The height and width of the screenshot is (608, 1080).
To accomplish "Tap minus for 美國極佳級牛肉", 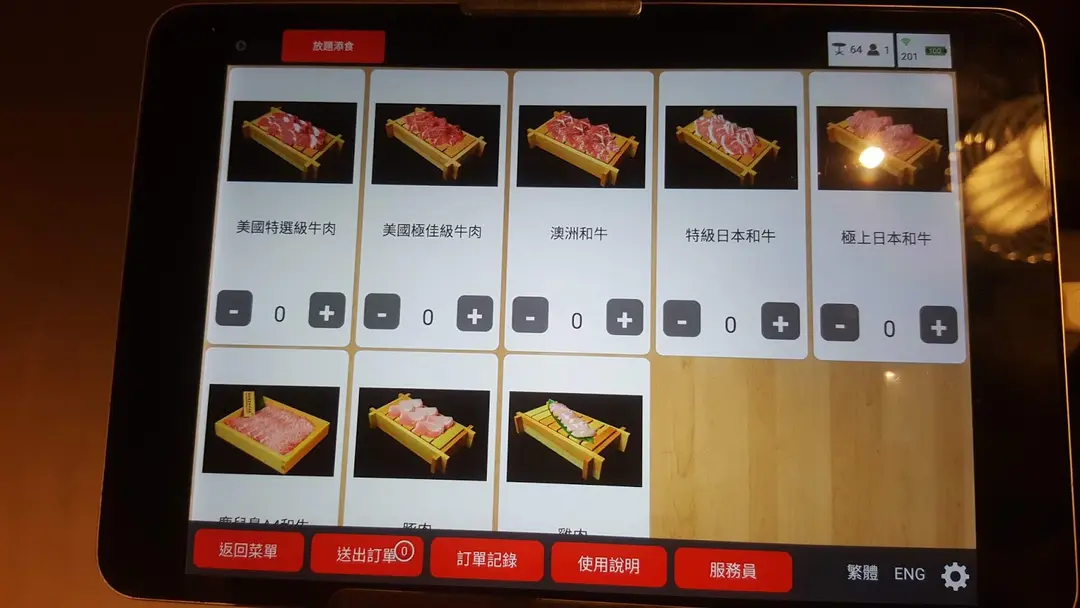I will [382, 313].
